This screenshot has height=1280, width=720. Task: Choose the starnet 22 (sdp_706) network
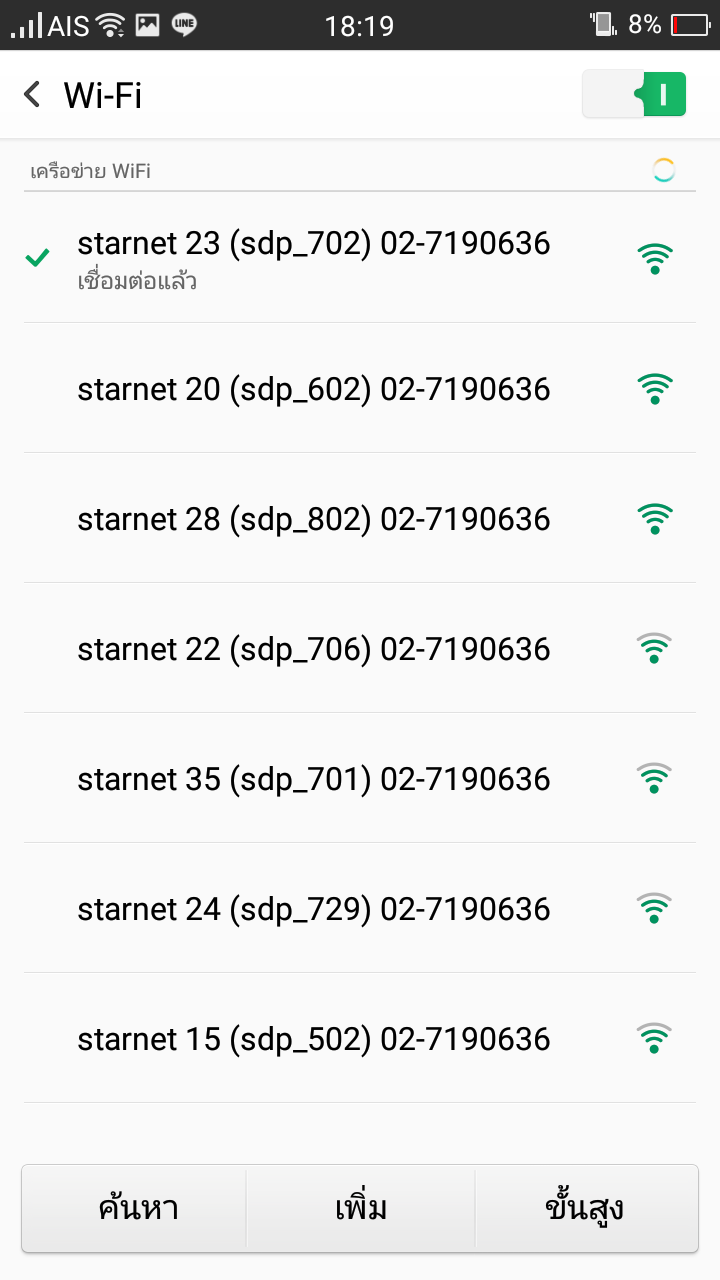click(x=360, y=648)
